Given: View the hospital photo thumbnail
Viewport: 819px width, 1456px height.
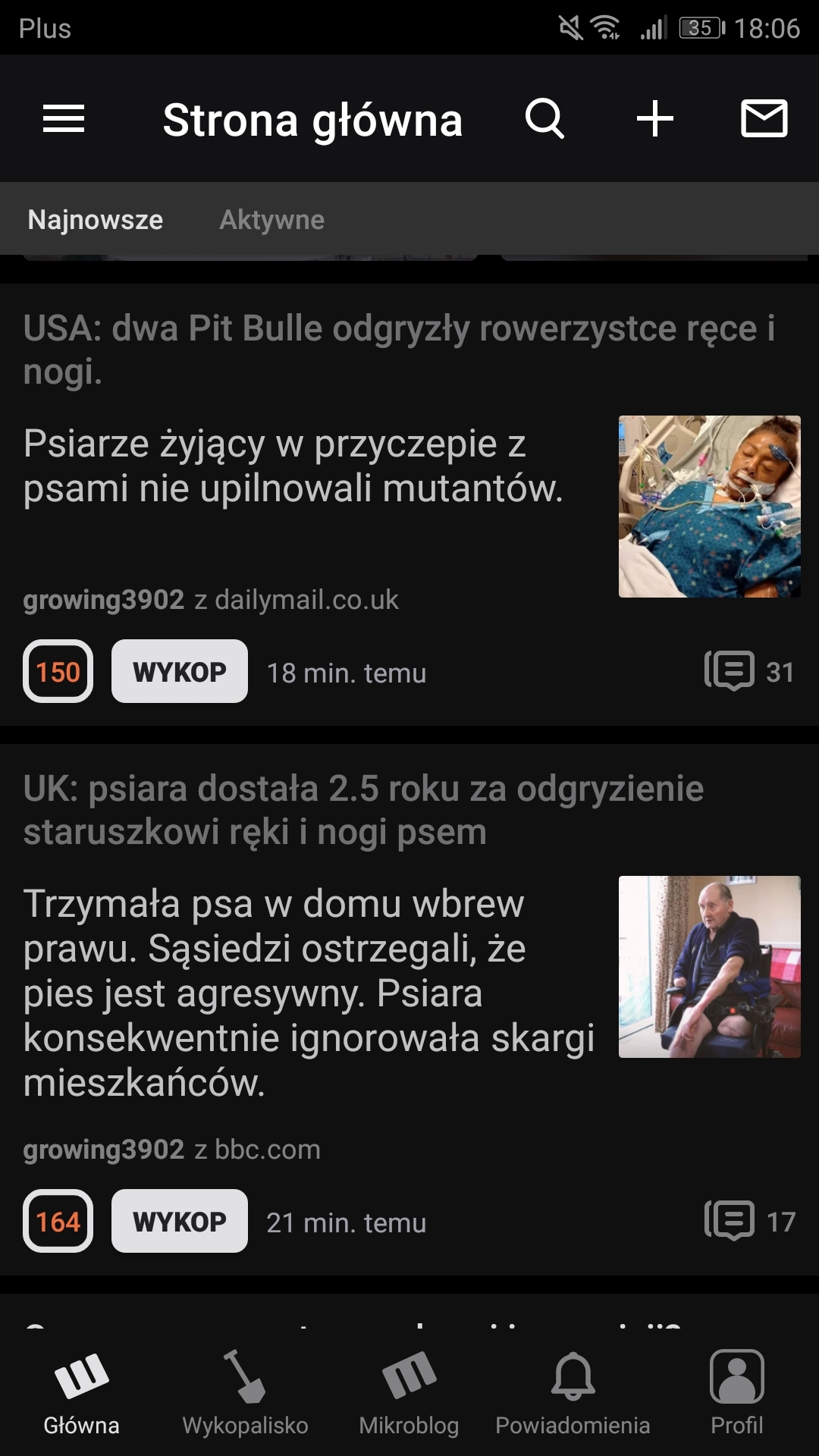Looking at the screenshot, I should point(709,507).
